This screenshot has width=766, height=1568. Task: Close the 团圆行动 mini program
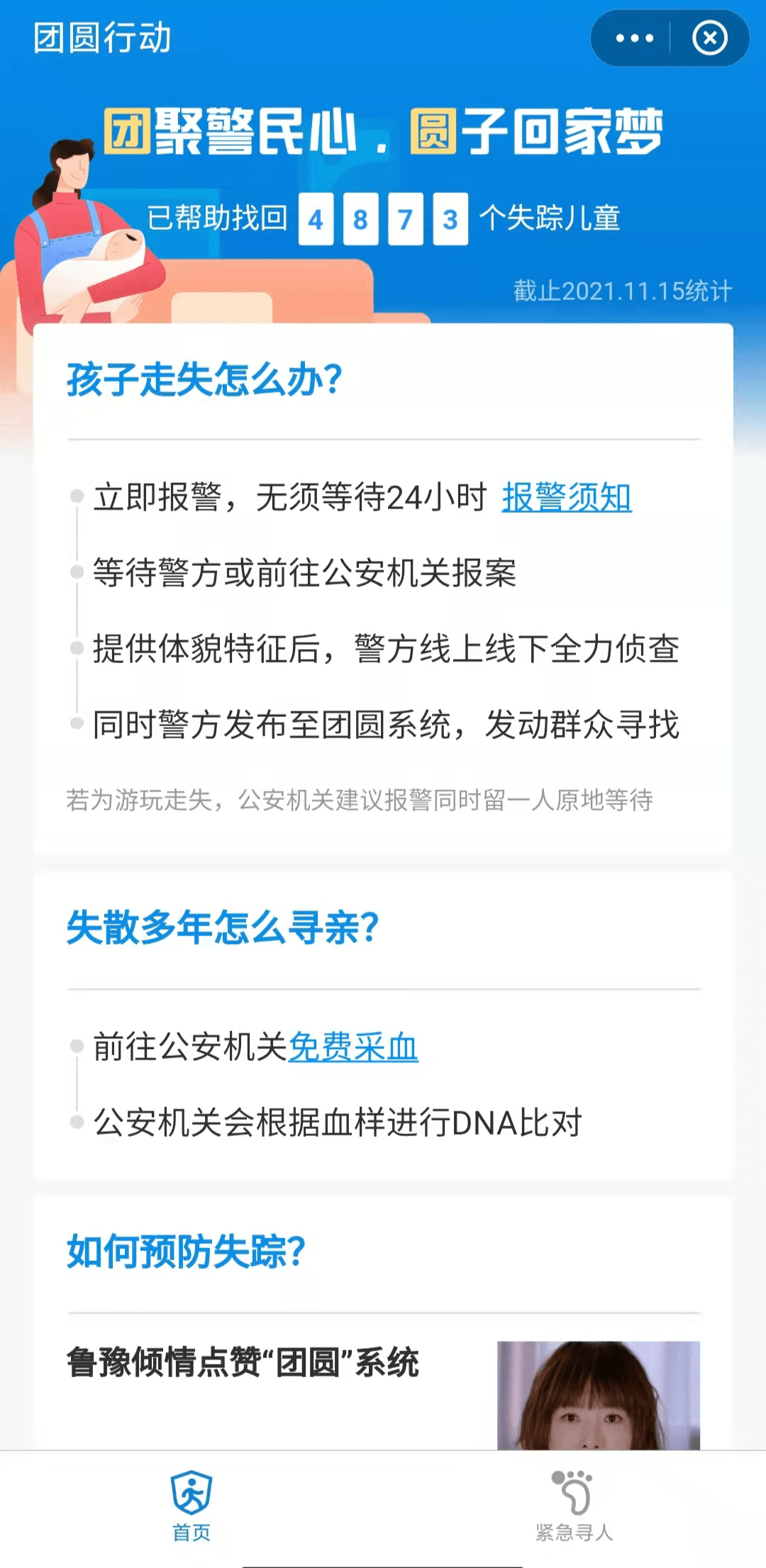709,38
